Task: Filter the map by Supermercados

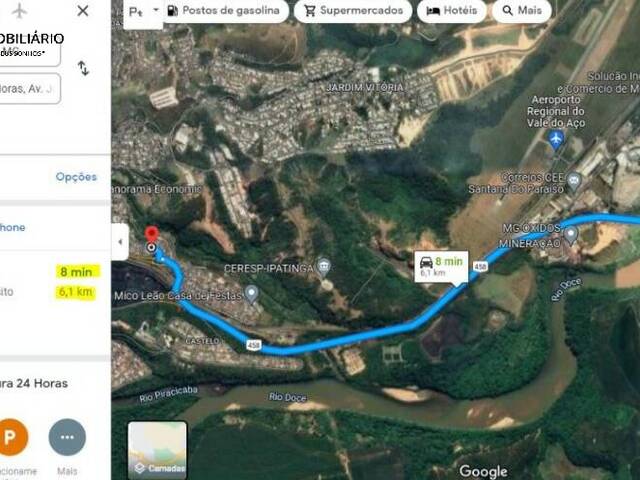Action: coord(355,11)
